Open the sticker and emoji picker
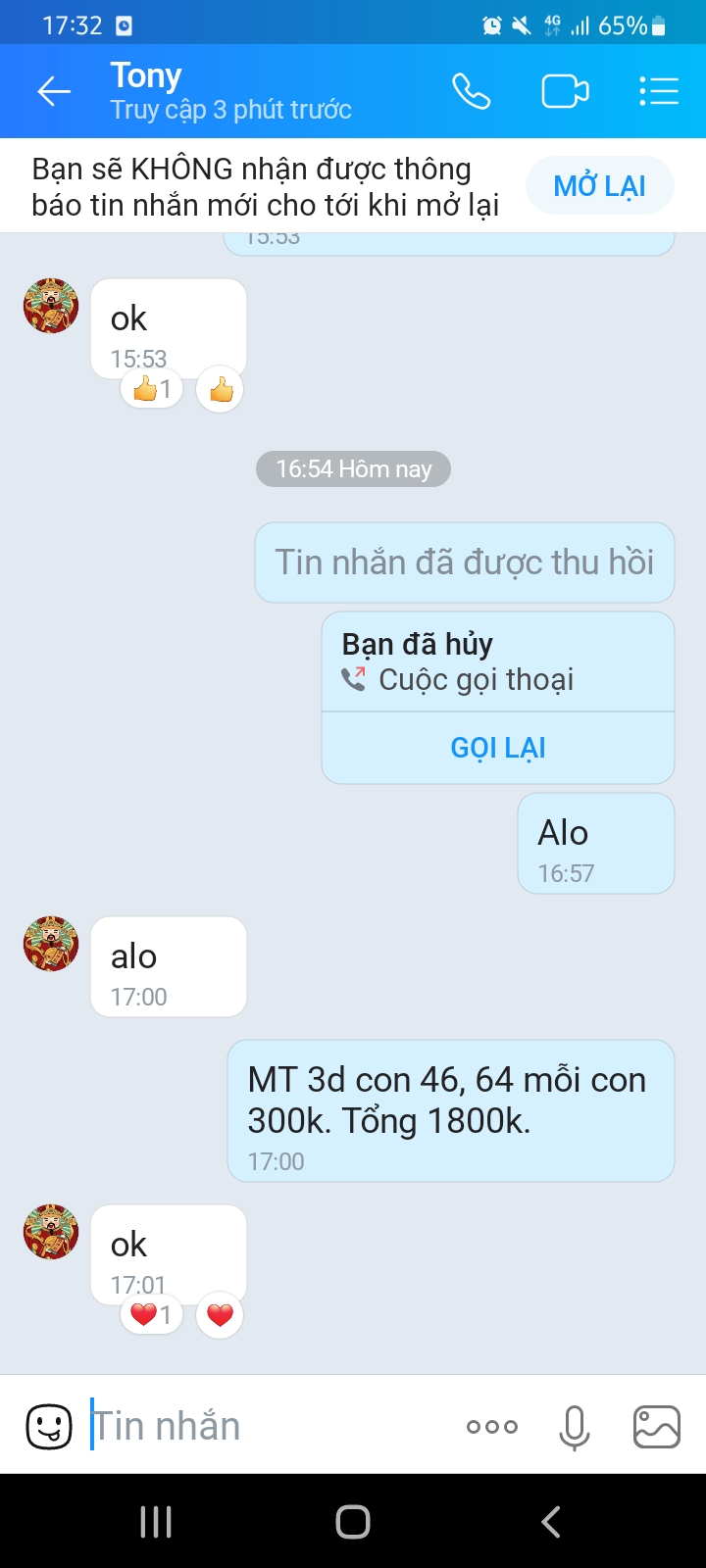This screenshot has width=706, height=1568. point(48,1426)
